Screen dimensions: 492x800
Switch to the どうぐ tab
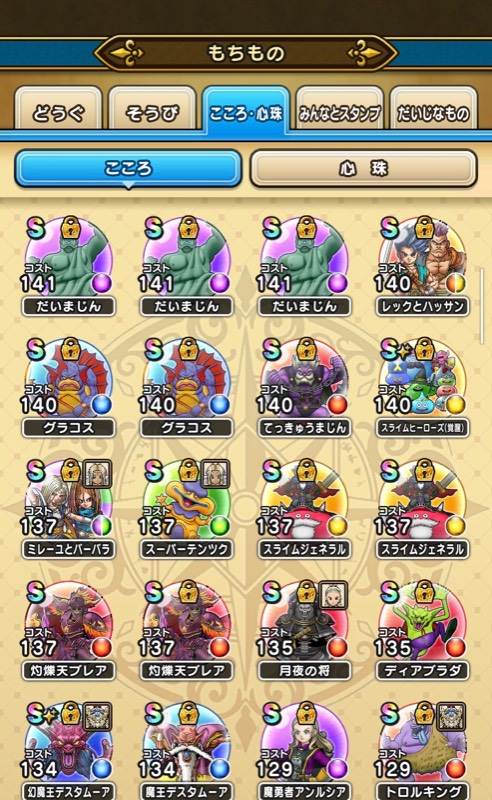pos(58,109)
